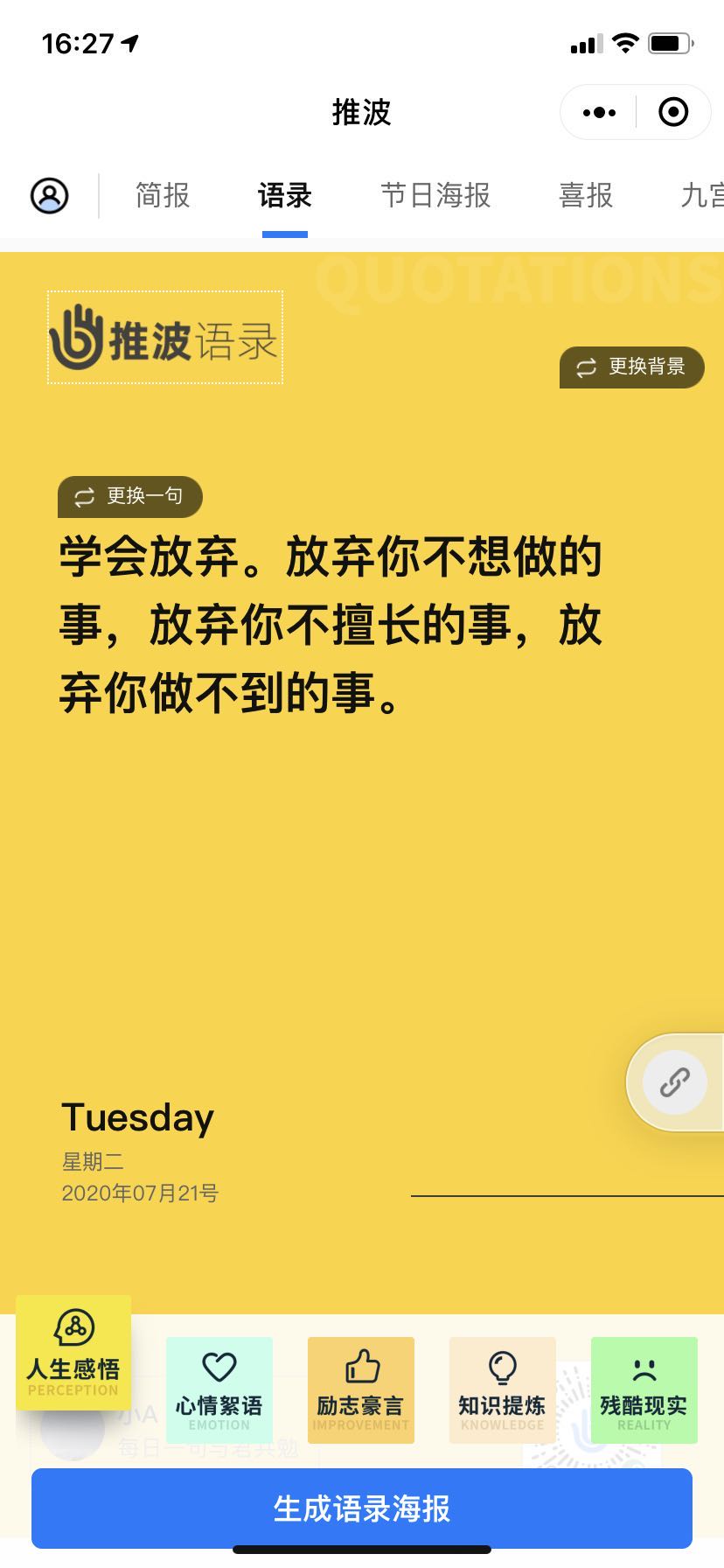The width and height of the screenshot is (724, 1568).
Task: Open the 喜报 tab
Action: 586,195
